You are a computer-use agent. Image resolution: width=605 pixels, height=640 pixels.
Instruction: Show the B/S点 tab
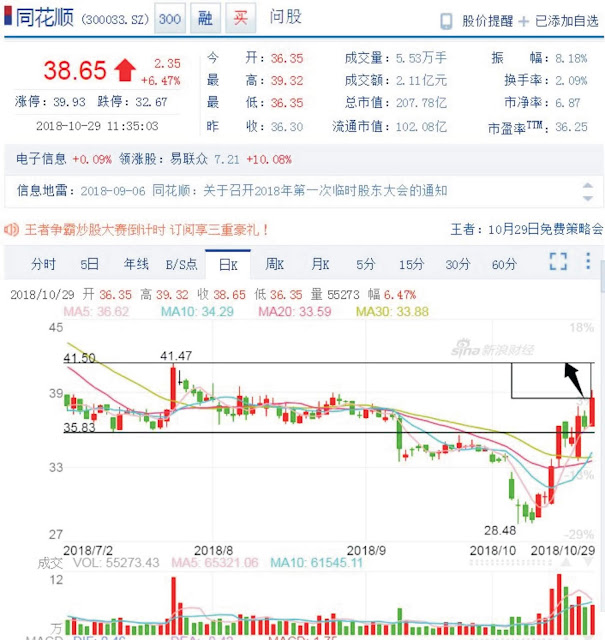181,264
